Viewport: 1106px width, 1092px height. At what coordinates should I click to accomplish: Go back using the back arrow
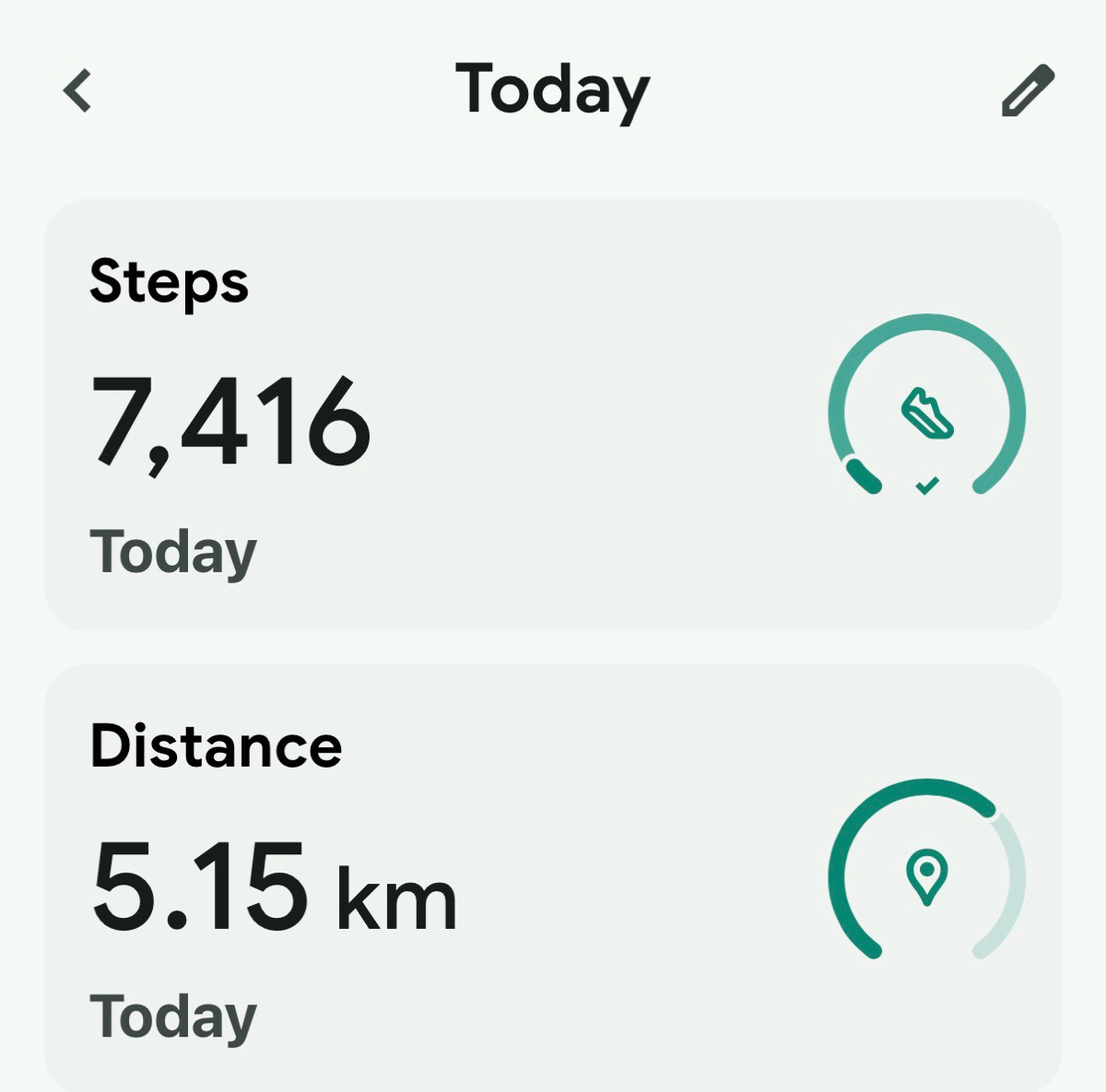(78, 91)
